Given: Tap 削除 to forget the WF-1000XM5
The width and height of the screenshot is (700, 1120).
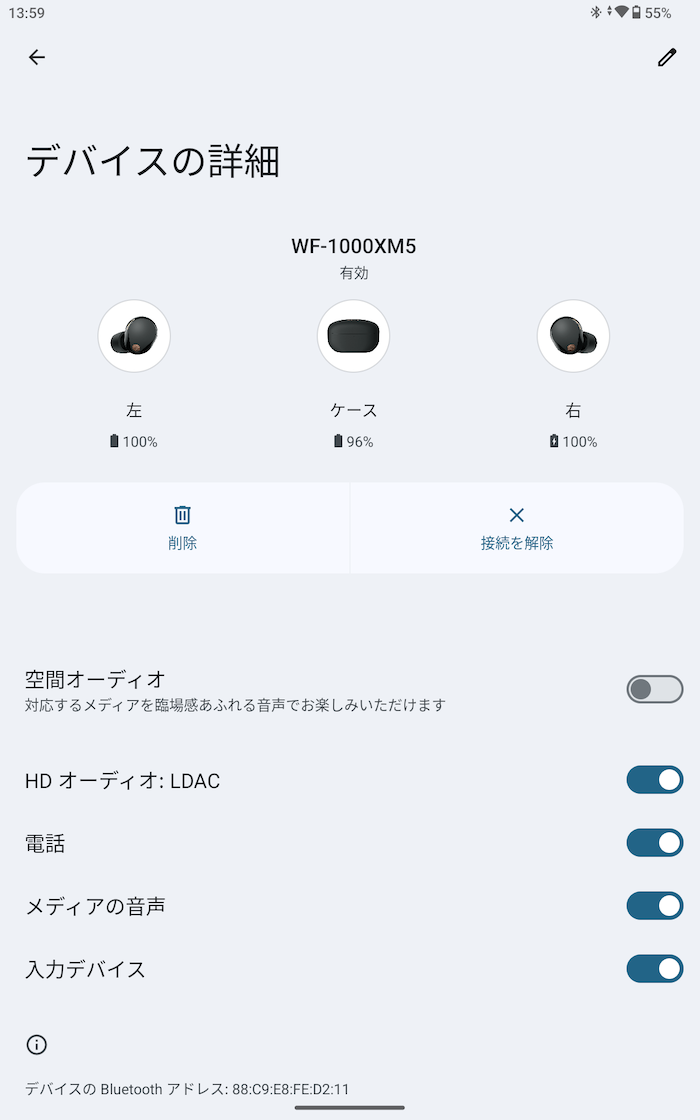Looking at the screenshot, I should (x=183, y=528).
